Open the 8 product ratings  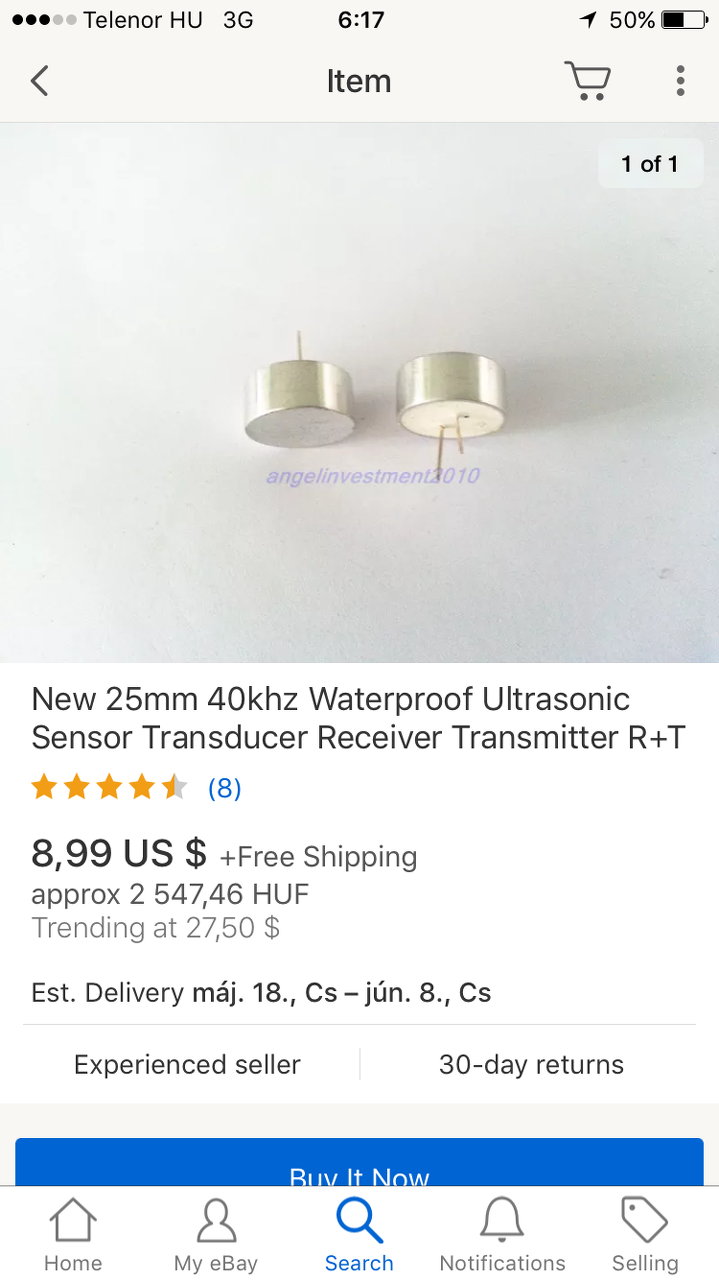(x=224, y=789)
